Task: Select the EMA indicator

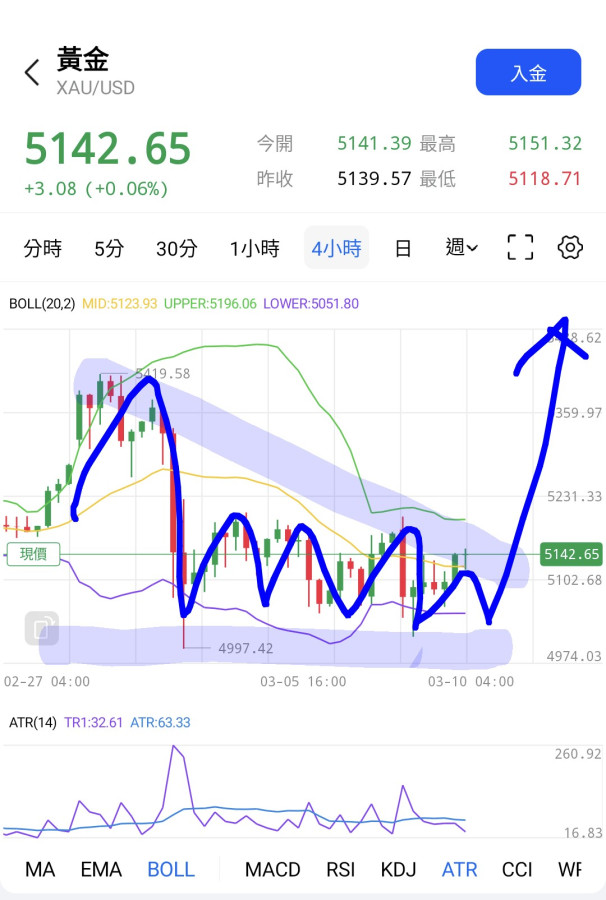Action: tap(101, 869)
